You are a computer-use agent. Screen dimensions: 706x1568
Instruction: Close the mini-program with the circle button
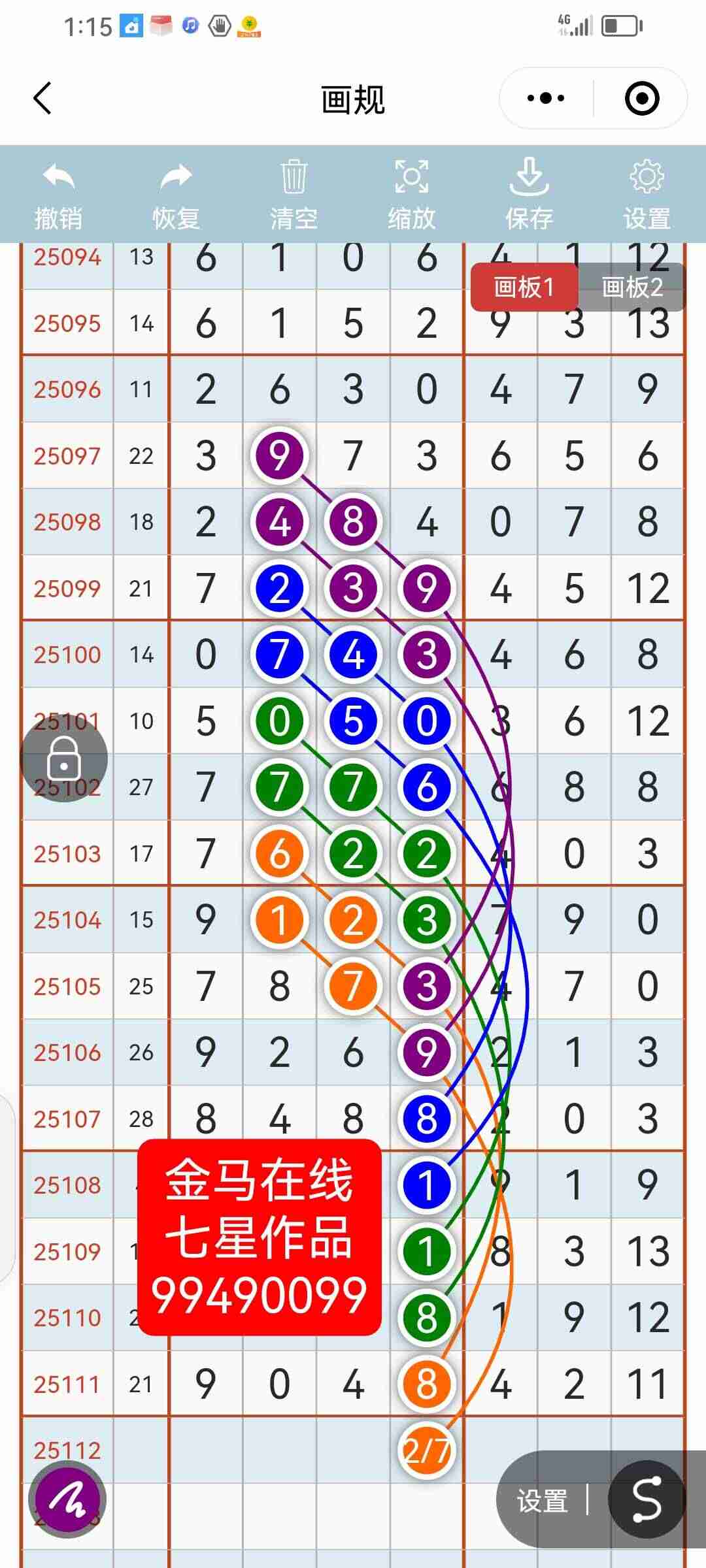pyautogui.click(x=642, y=99)
